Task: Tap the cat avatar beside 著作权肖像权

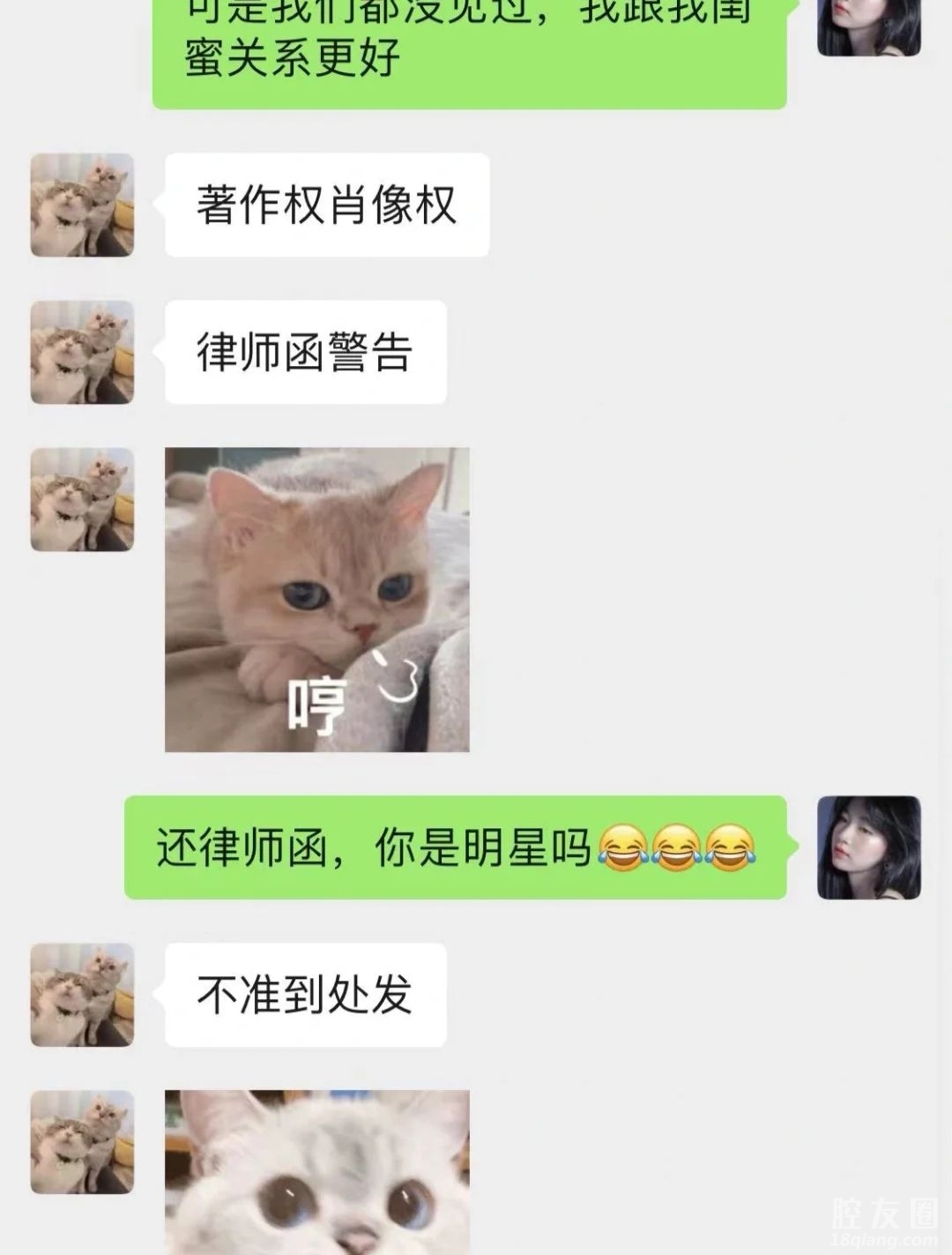Action: click(82, 205)
